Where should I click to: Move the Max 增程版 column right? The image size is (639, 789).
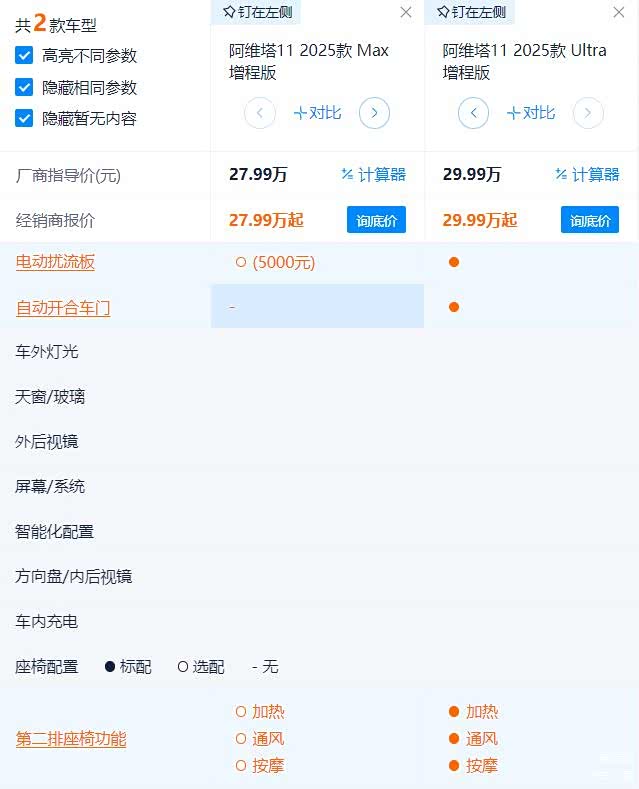(374, 113)
